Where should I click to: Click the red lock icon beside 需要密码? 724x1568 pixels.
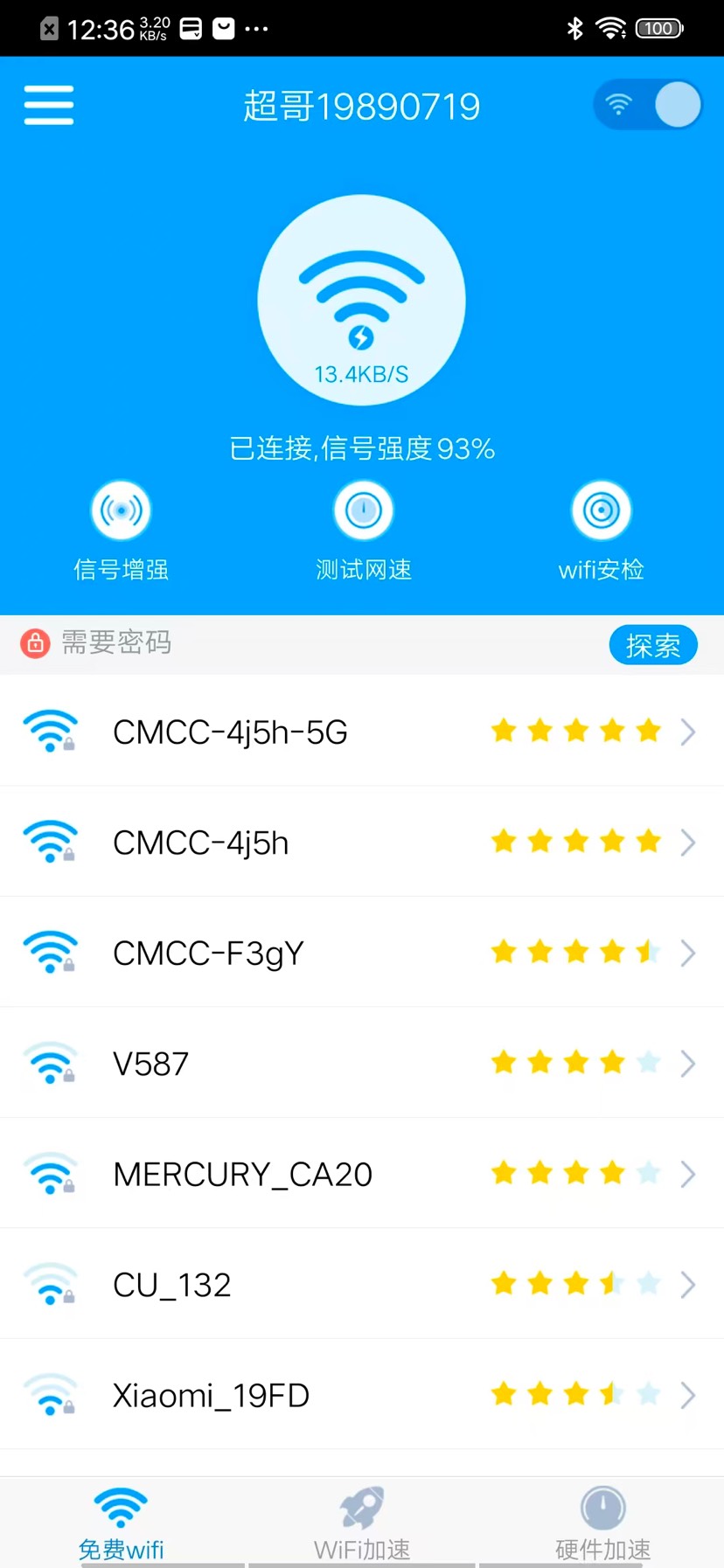(x=35, y=643)
